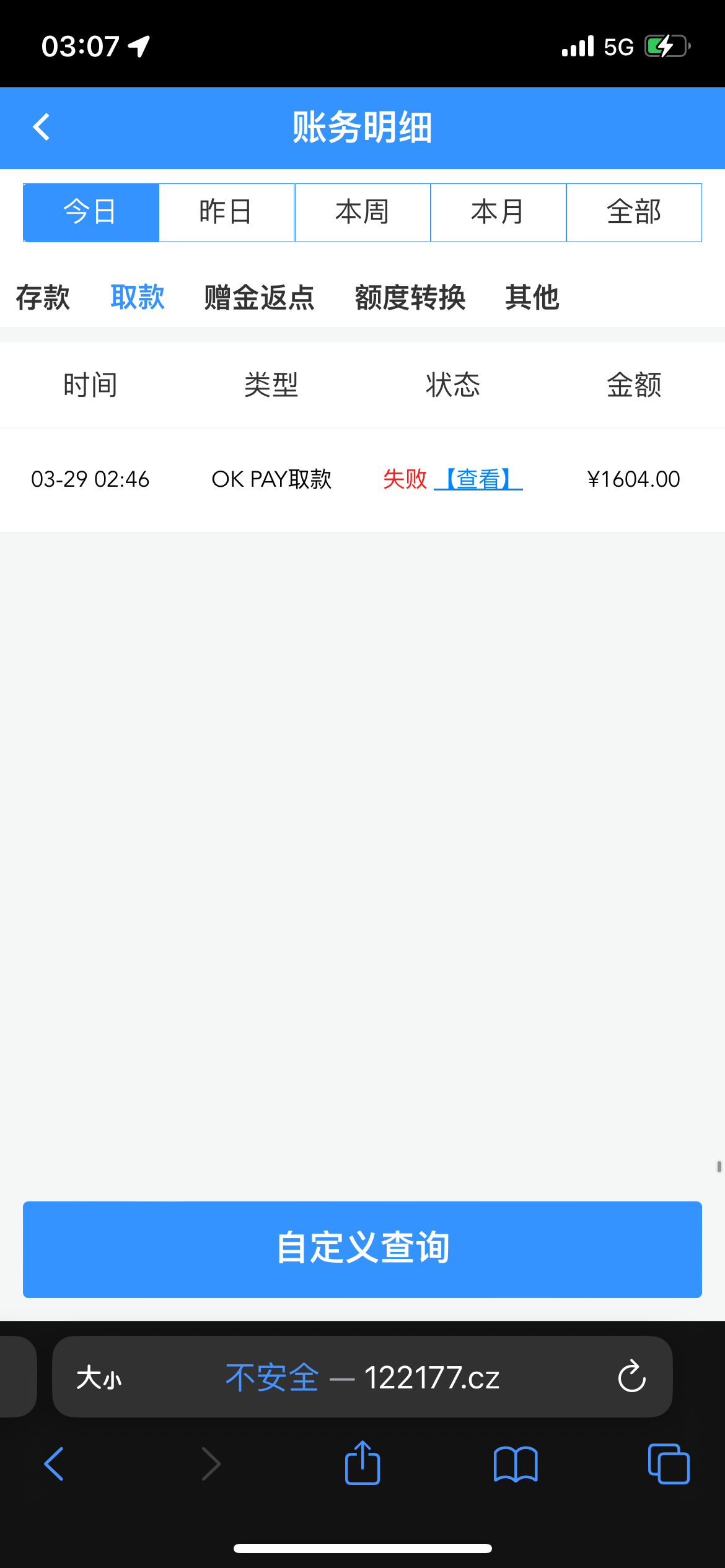Open the Safari share sheet
This screenshot has width=725, height=1568.
coord(362,1464)
